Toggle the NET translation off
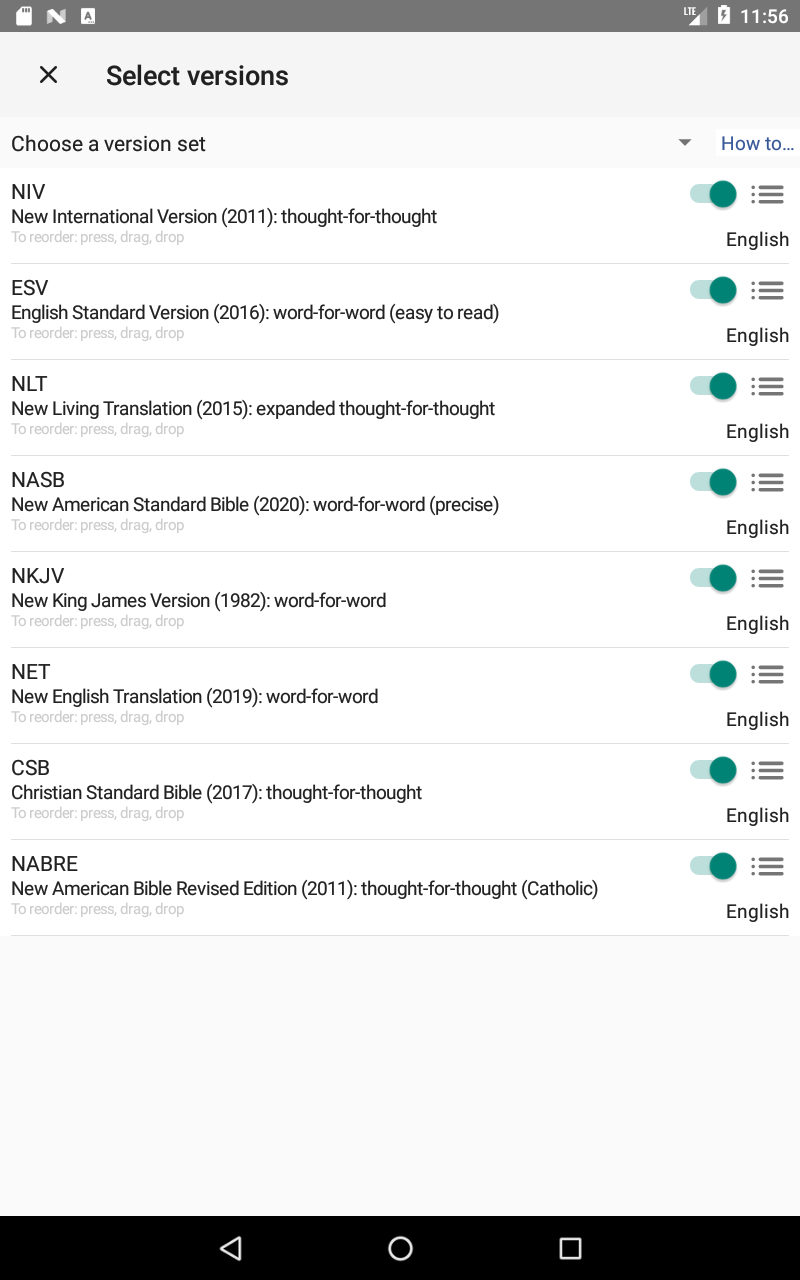Viewport: 800px width, 1280px height. 713,674
